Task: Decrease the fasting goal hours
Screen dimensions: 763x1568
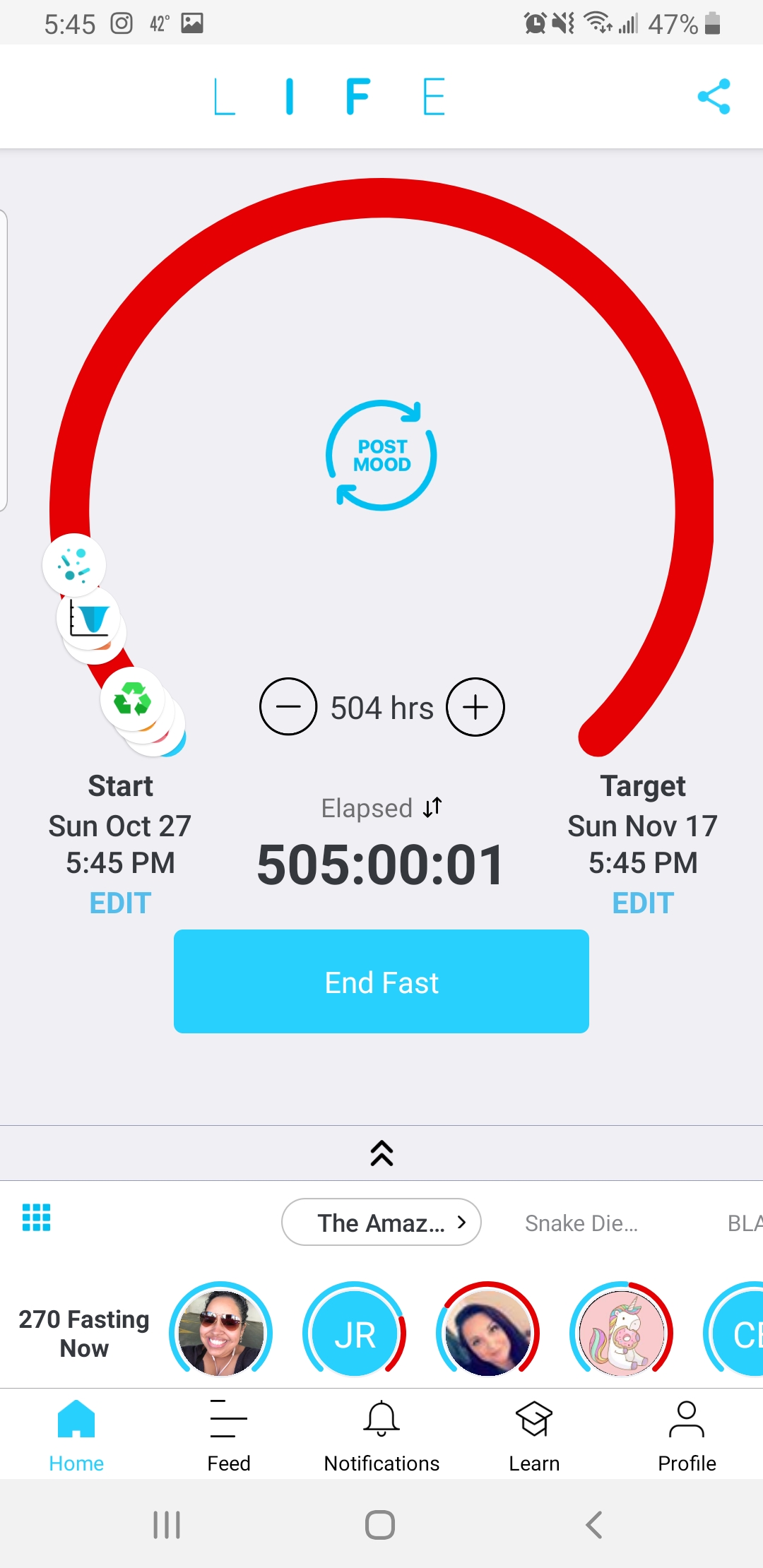Action: [x=288, y=707]
